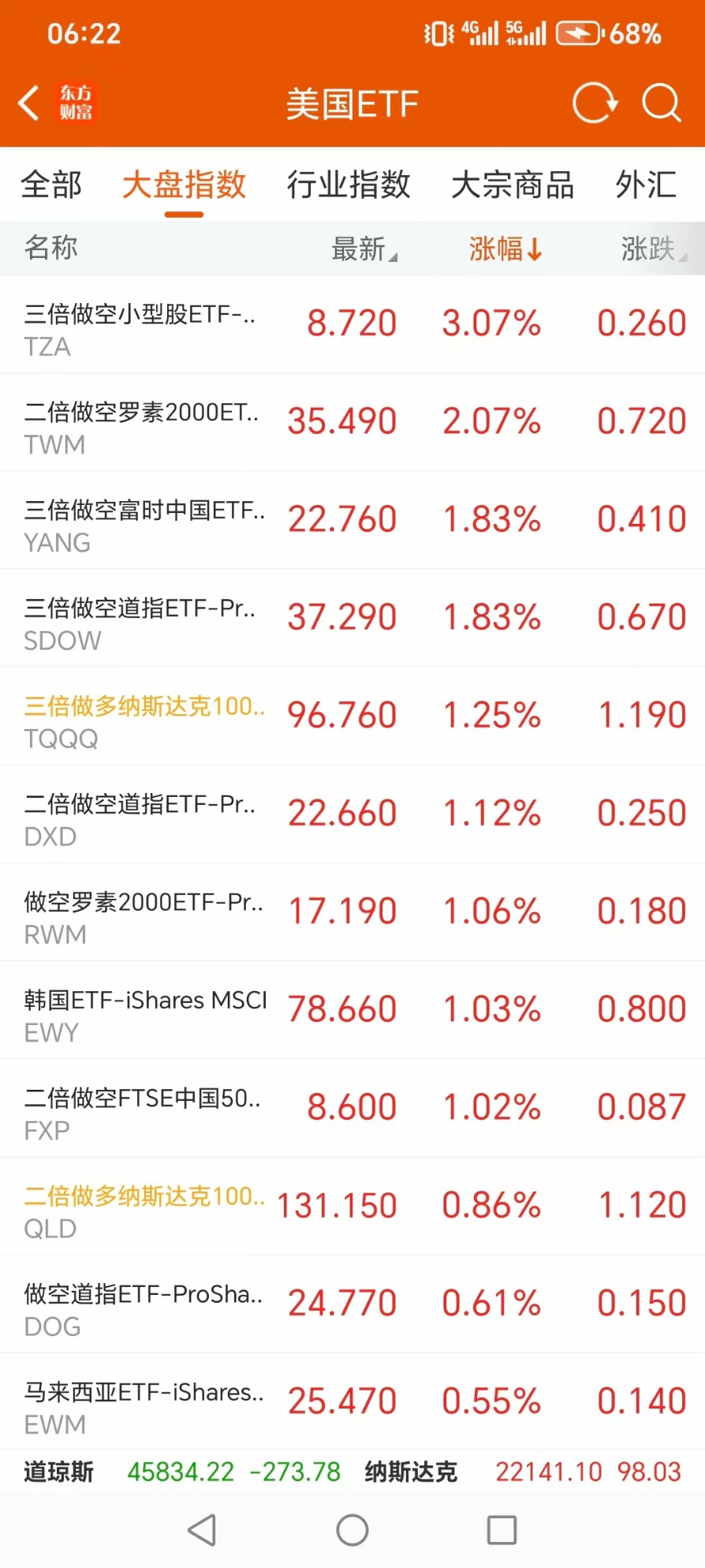Go back using the top-left arrow

point(29,103)
